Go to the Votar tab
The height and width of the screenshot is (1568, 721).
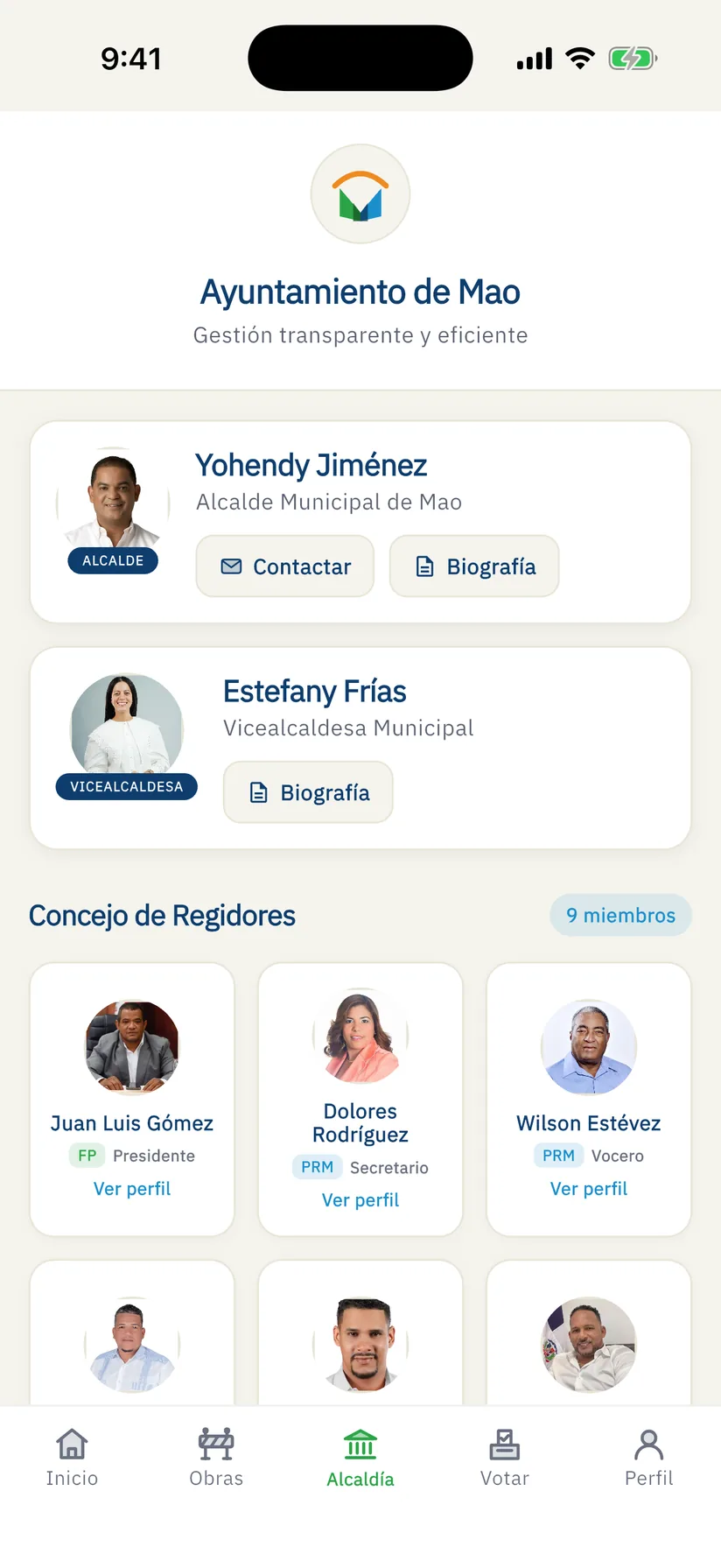505,1459
